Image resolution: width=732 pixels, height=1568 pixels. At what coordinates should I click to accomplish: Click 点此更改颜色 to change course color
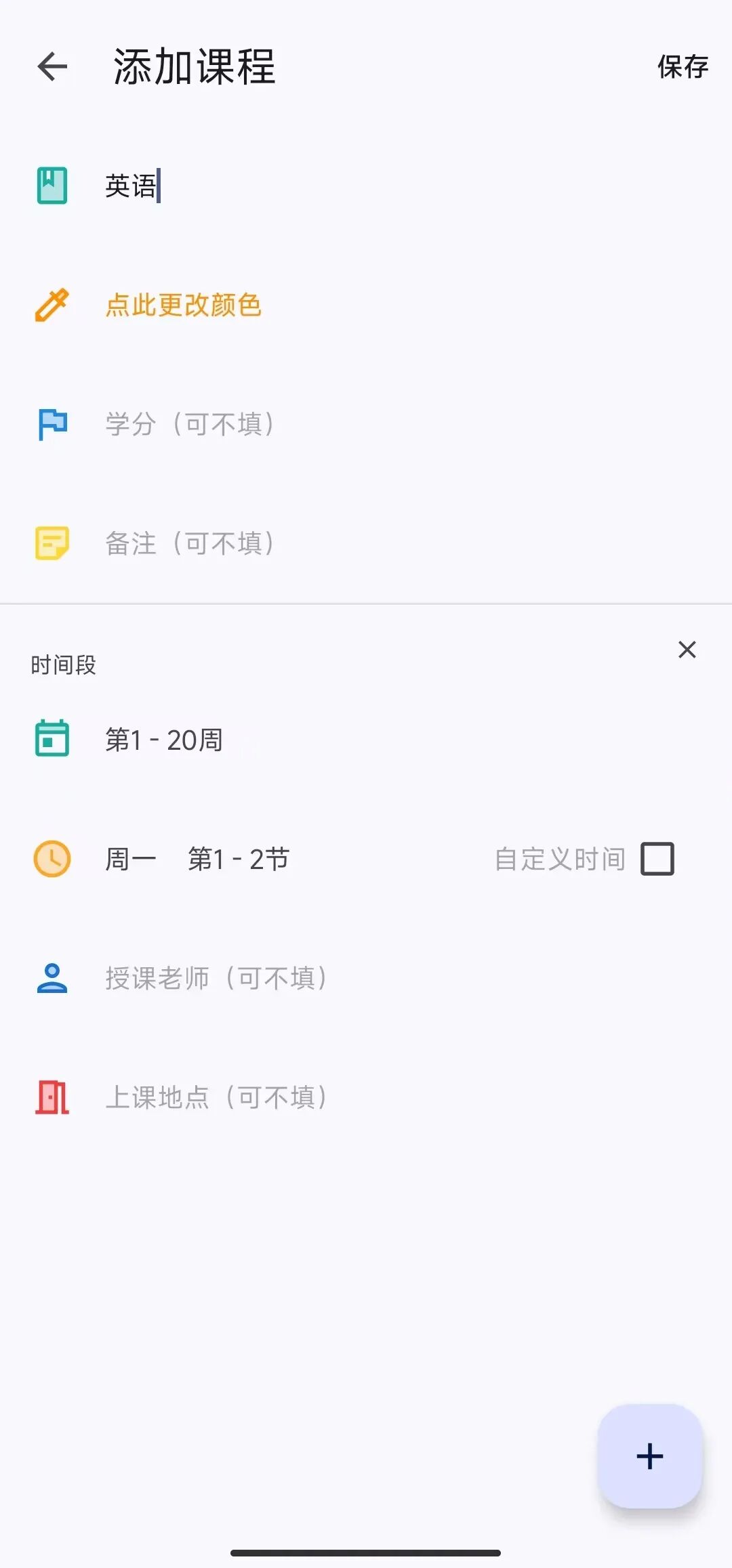point(184,305)
